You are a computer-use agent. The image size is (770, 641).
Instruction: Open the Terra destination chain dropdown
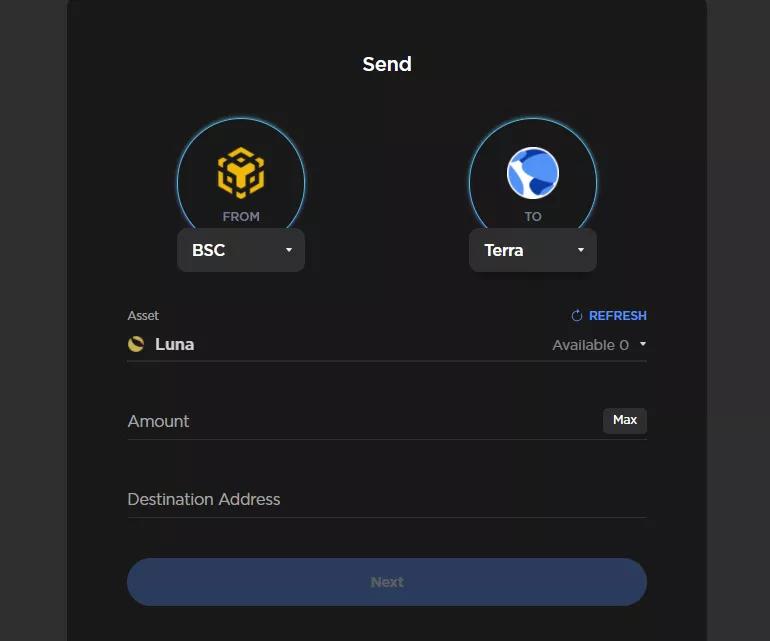tap(532, 250)
